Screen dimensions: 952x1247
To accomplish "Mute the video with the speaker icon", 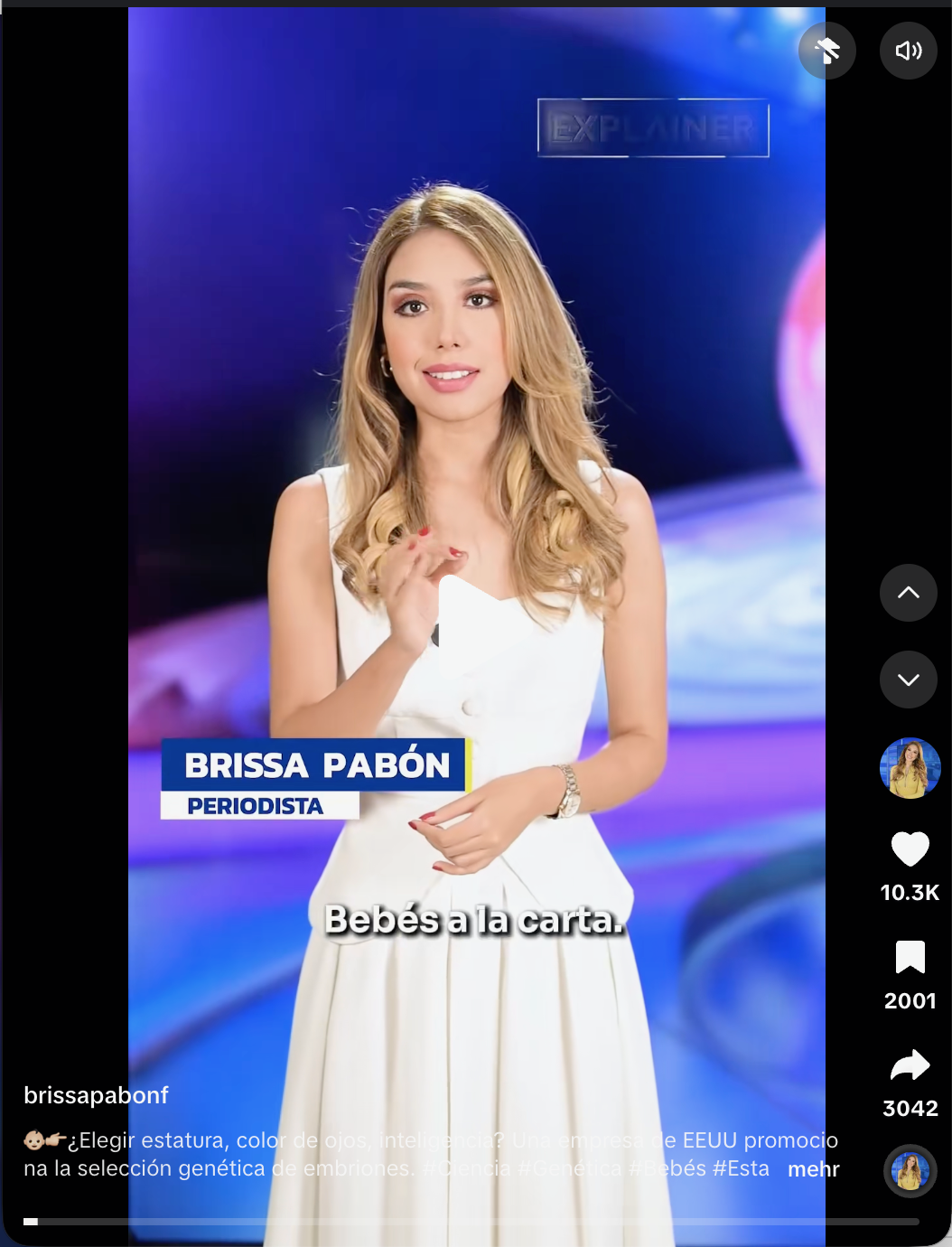I will click(x=908, y=51).
